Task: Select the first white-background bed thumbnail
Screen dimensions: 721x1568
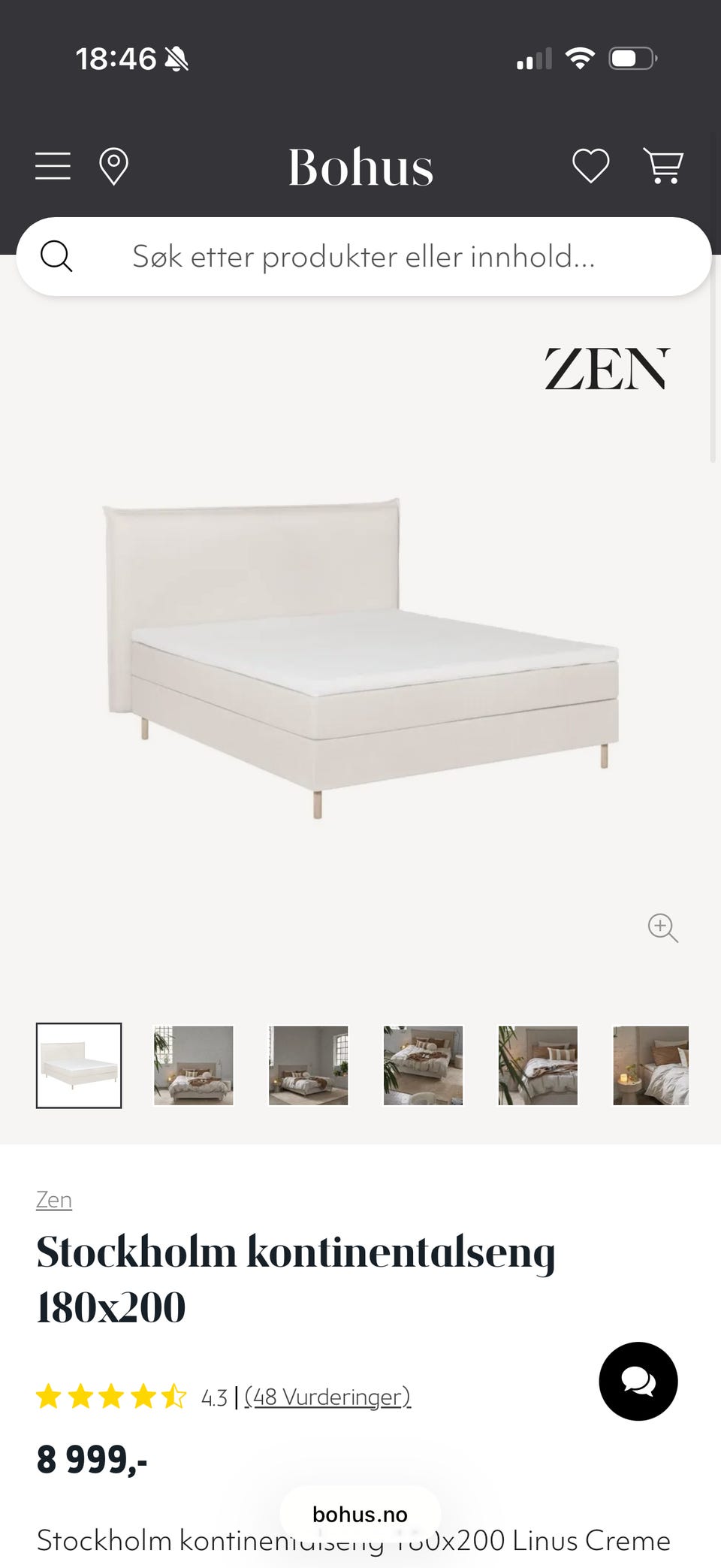Action: 79,1065
